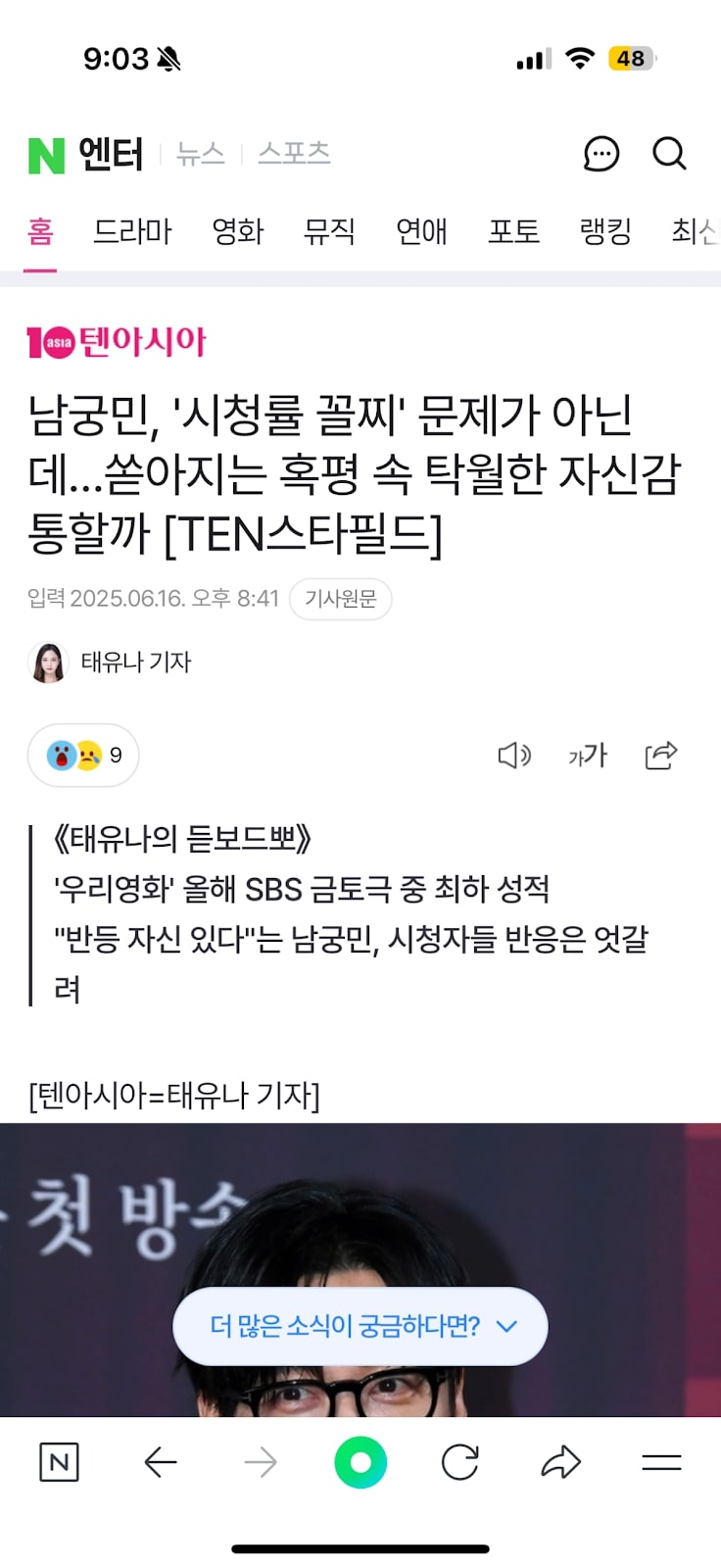Adjust font size with 가가 icon
Viewport: 721px width, 1568px height.
click(588, 756)
